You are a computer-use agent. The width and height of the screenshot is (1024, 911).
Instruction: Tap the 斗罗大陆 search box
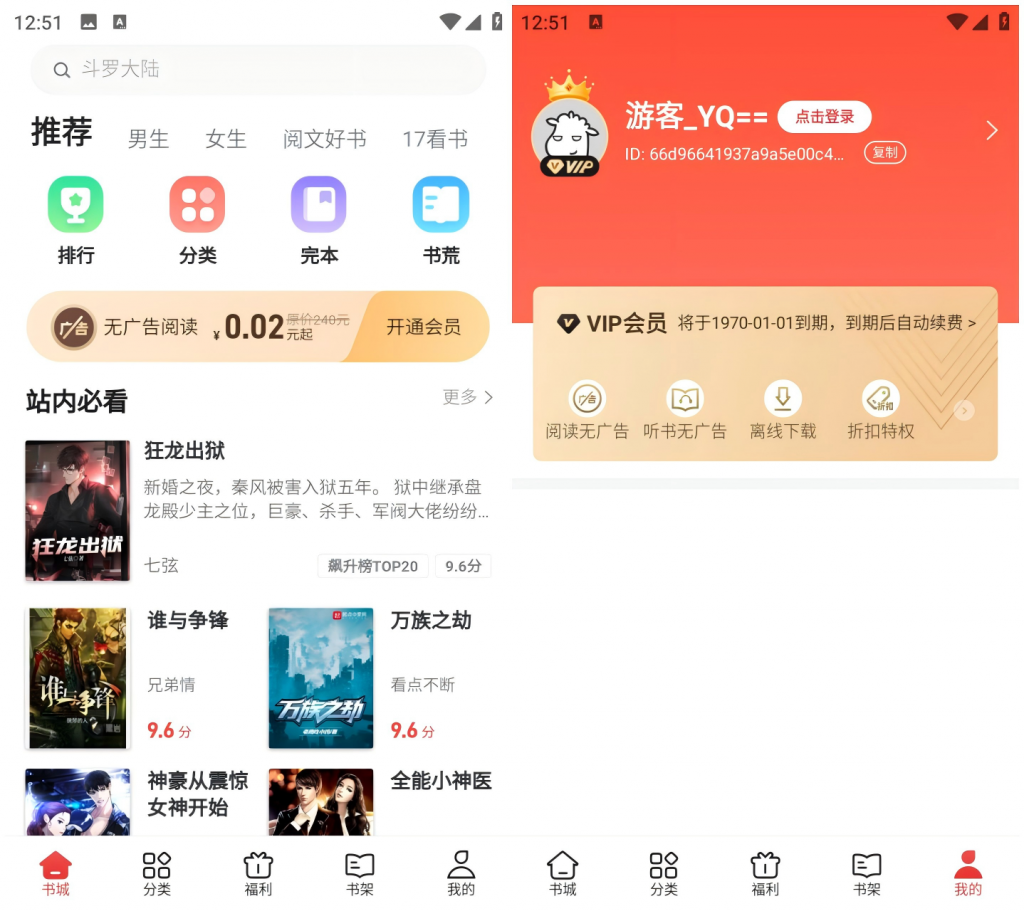tap(258, 70)
